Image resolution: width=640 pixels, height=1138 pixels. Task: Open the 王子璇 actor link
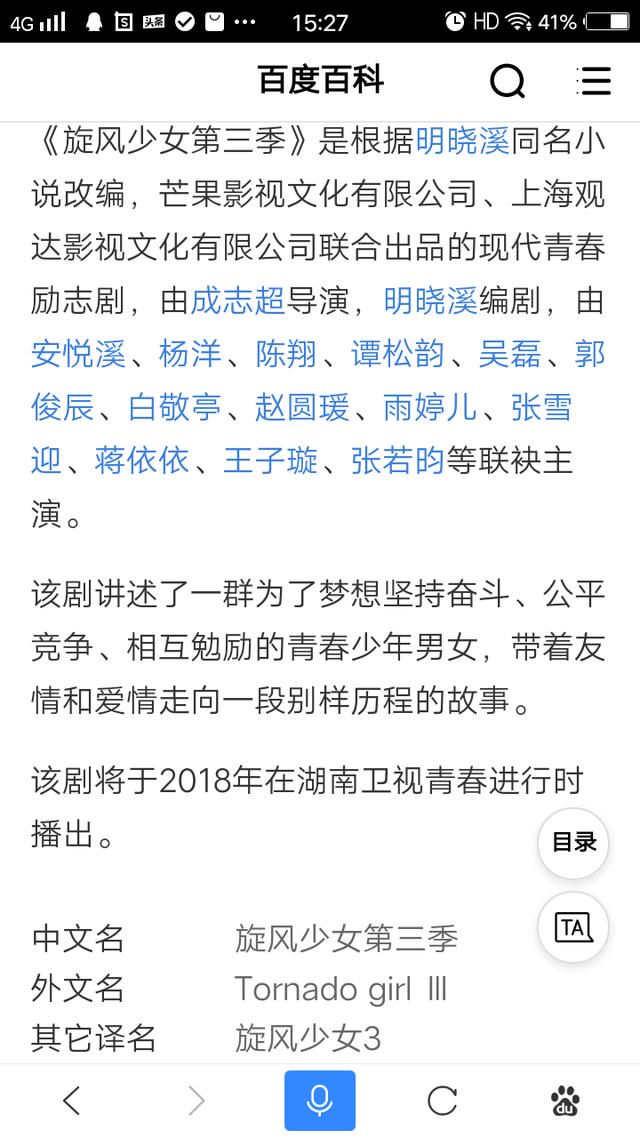(270, 461)
